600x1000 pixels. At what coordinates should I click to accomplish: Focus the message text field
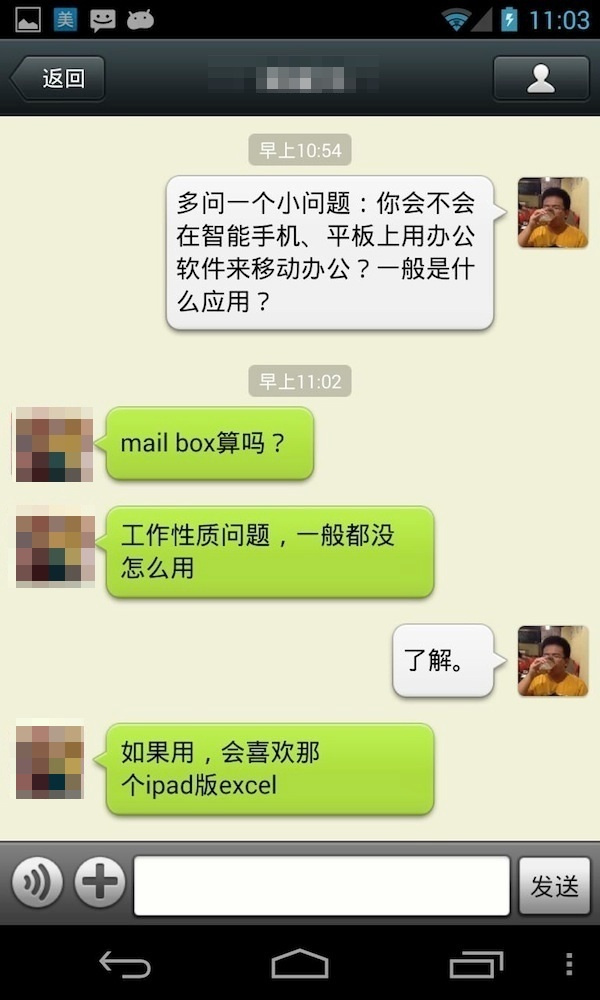coord(321,885)
